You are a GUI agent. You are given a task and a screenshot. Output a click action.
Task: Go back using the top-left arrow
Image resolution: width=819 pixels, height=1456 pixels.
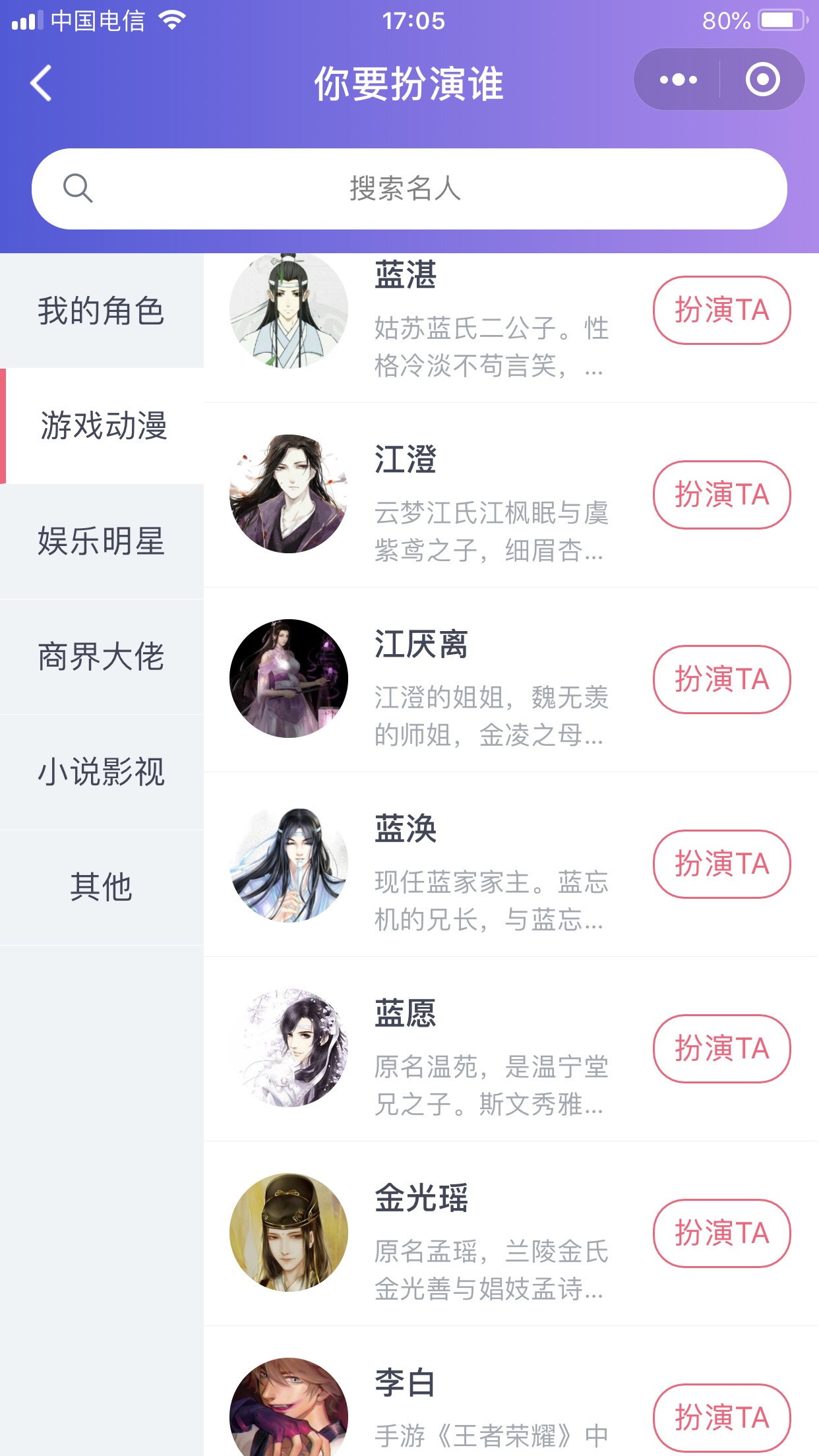pos(41,83)
